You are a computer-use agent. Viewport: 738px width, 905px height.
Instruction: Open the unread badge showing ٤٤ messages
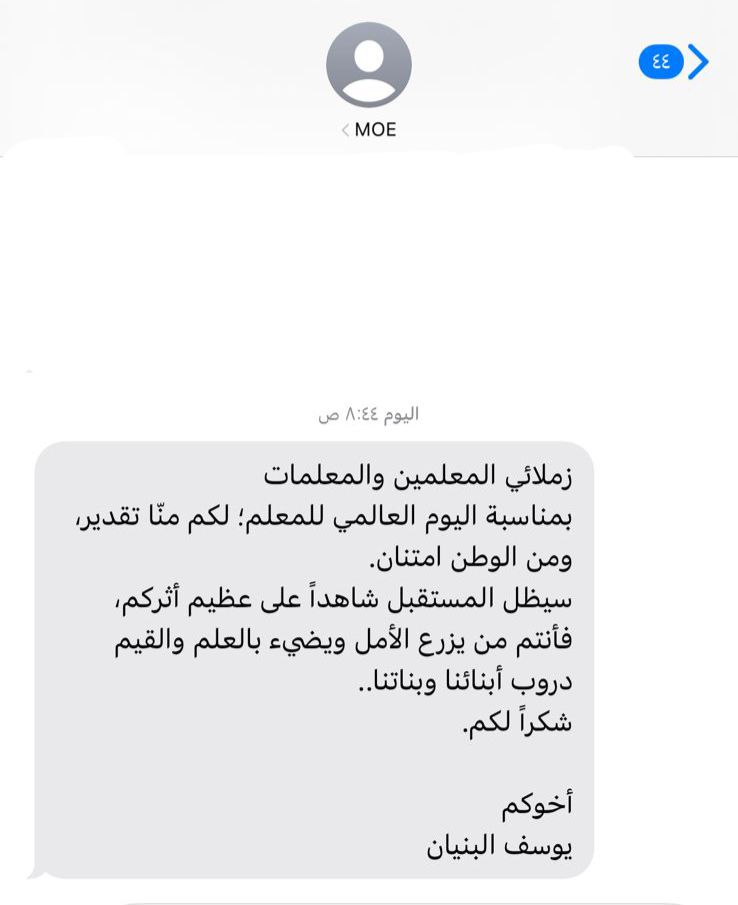[660, 62]
